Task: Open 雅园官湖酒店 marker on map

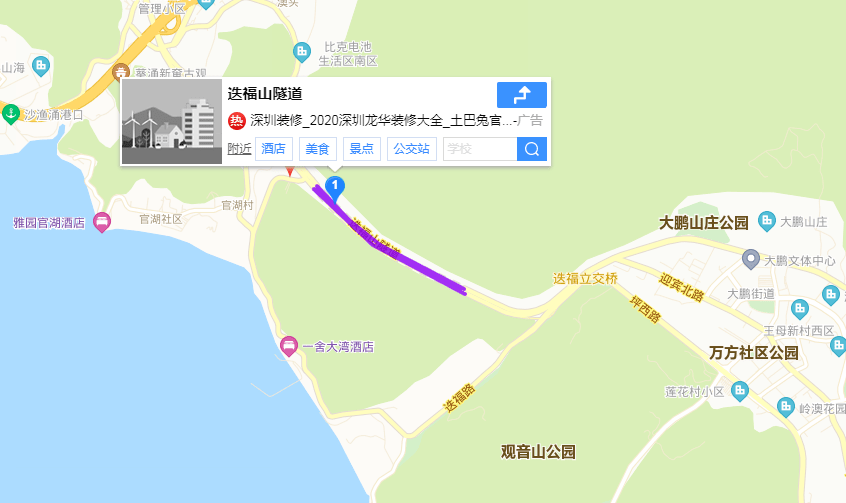Action: click(x=101, y=222)
